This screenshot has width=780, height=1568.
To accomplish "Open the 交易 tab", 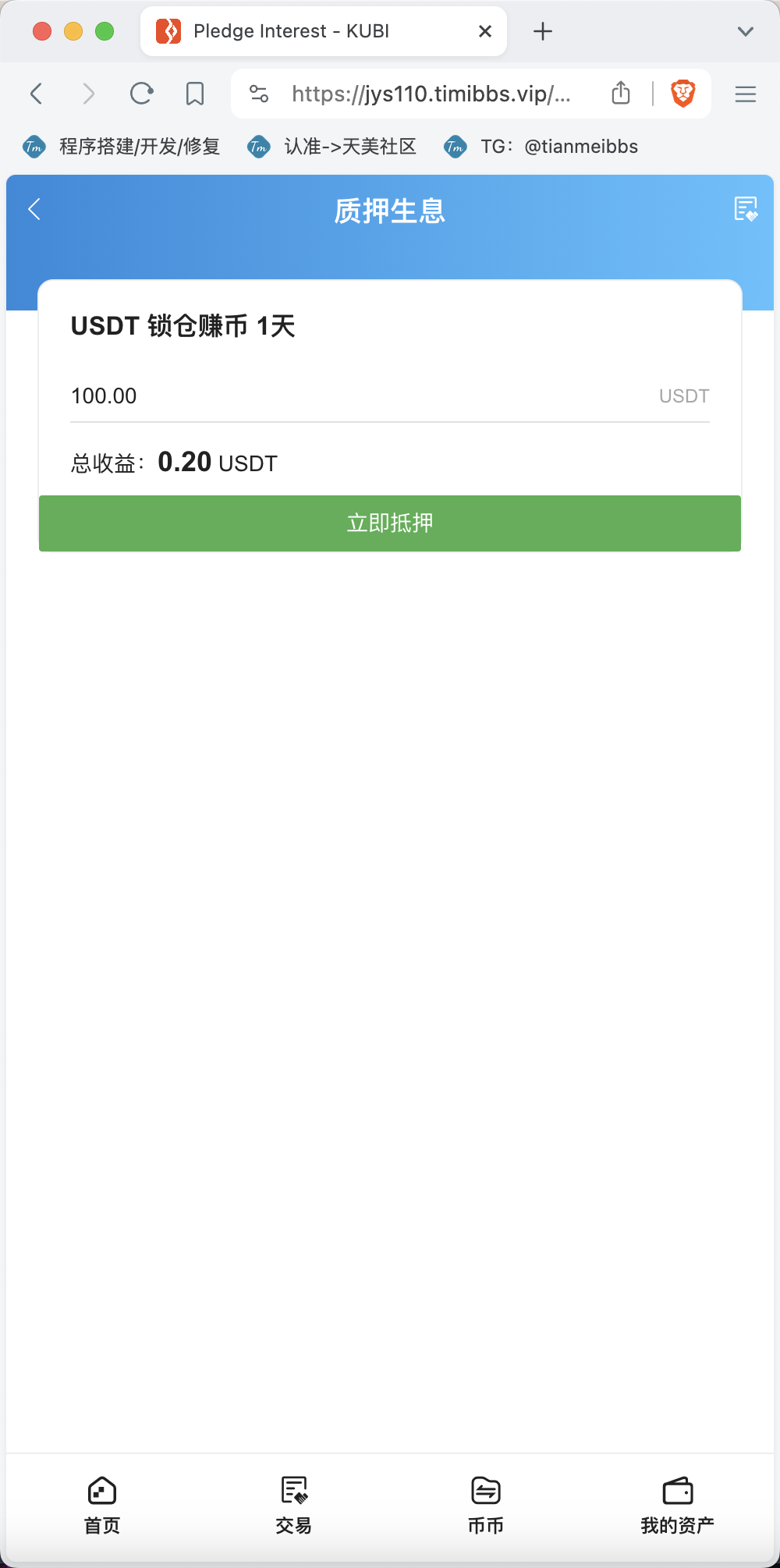I will pyautogui.click(x=294, y=1506).
